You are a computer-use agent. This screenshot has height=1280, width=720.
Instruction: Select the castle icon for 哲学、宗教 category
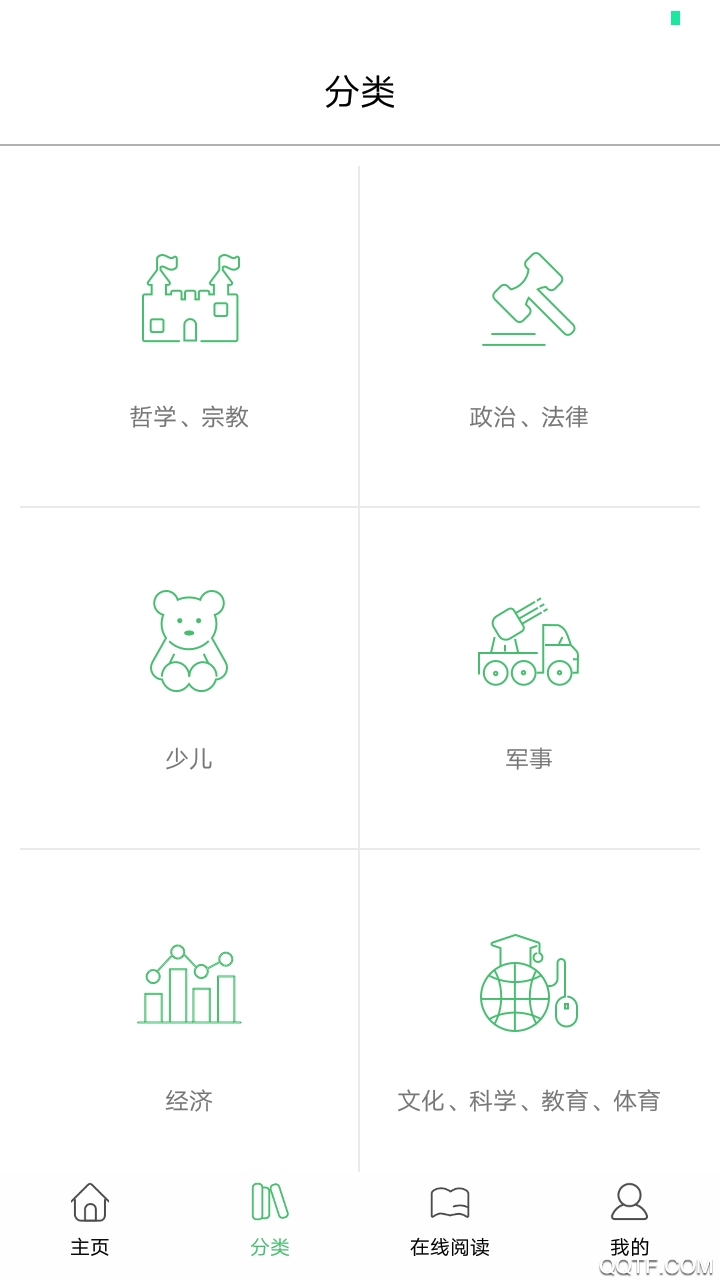[190, 298]
